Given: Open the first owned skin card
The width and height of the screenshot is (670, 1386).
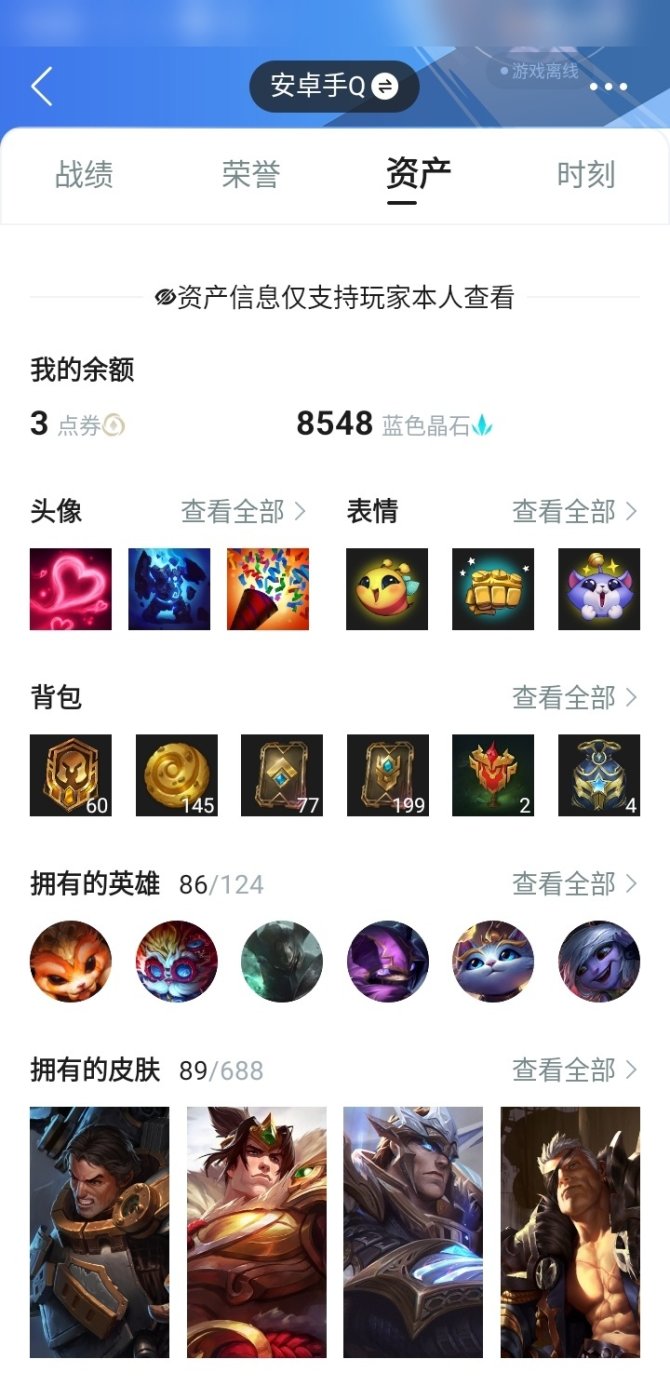Looking at the screenshot, I should [x=100, y=1231].
